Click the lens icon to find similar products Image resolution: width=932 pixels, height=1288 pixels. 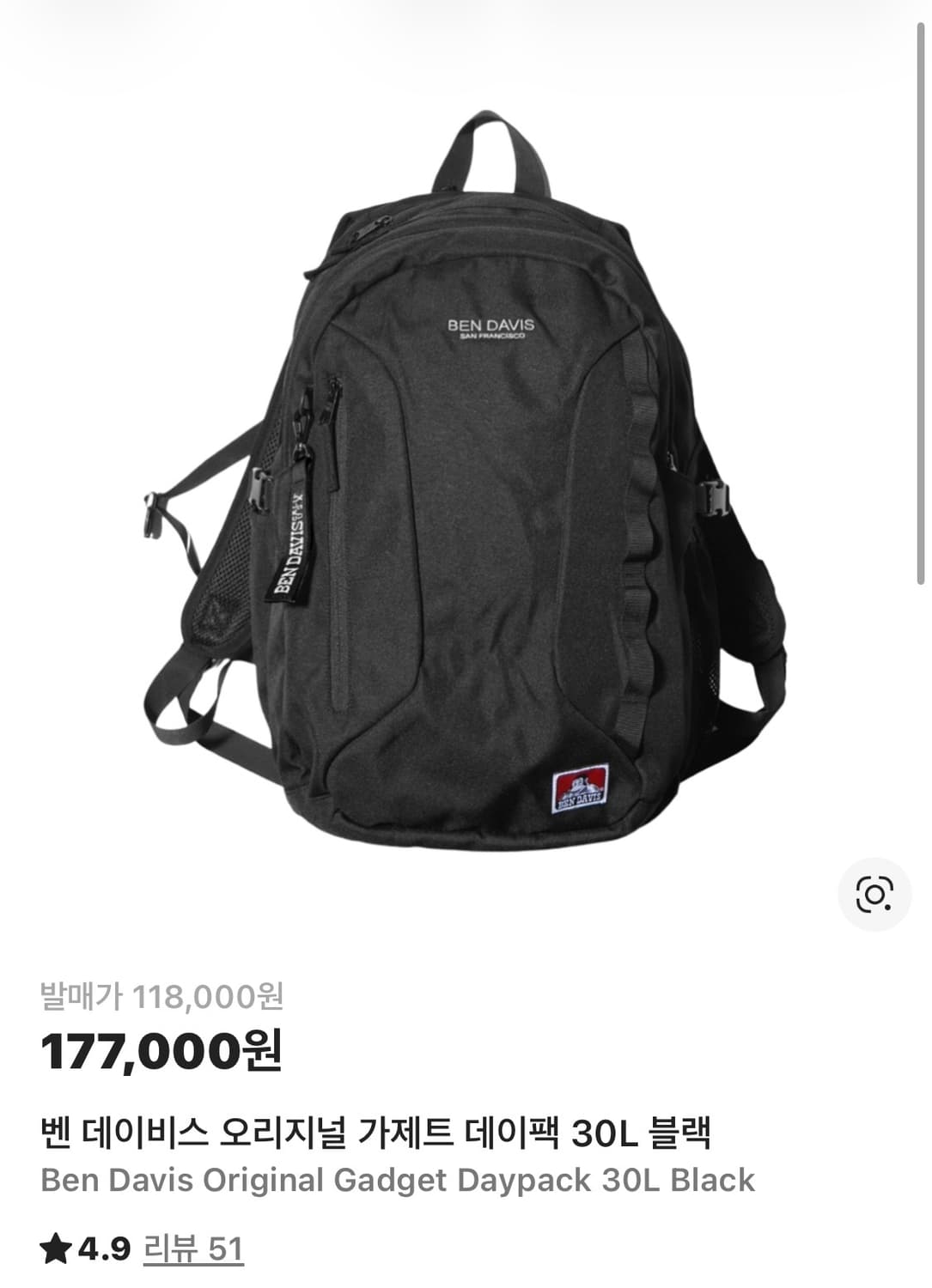pyautogui.click(x=876, y=894)
